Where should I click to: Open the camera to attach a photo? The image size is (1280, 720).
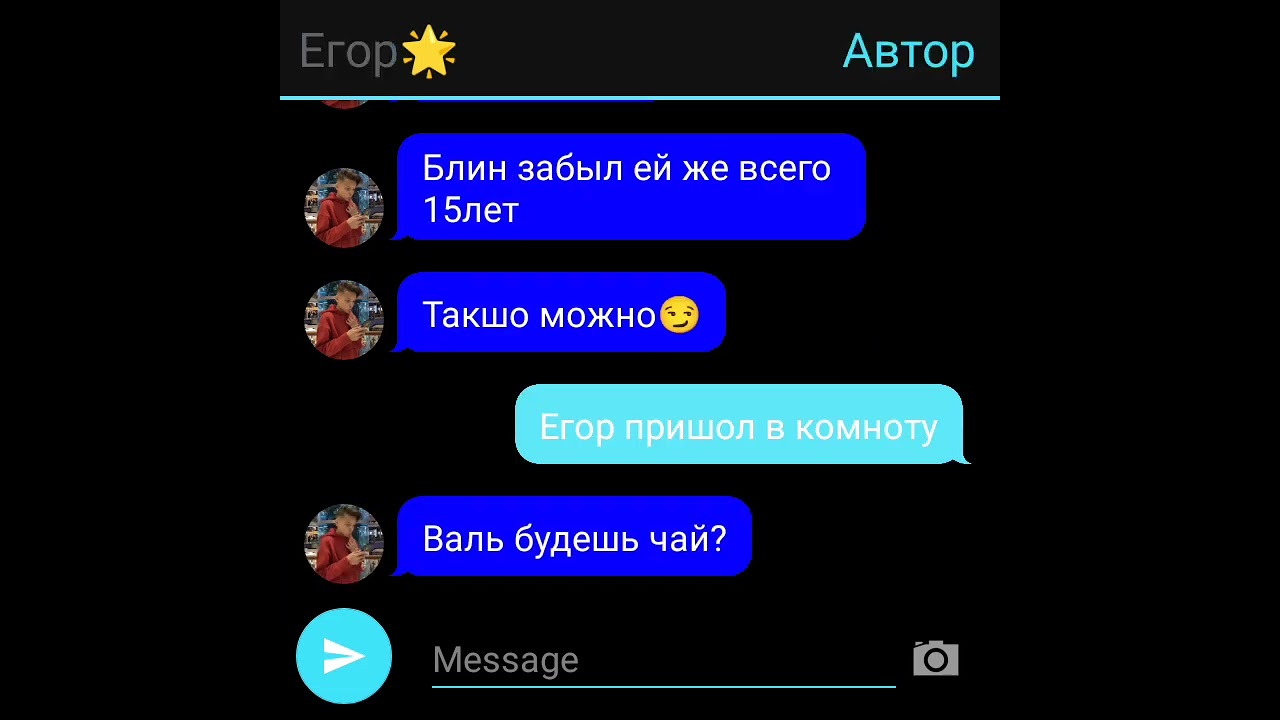point(935,659)
